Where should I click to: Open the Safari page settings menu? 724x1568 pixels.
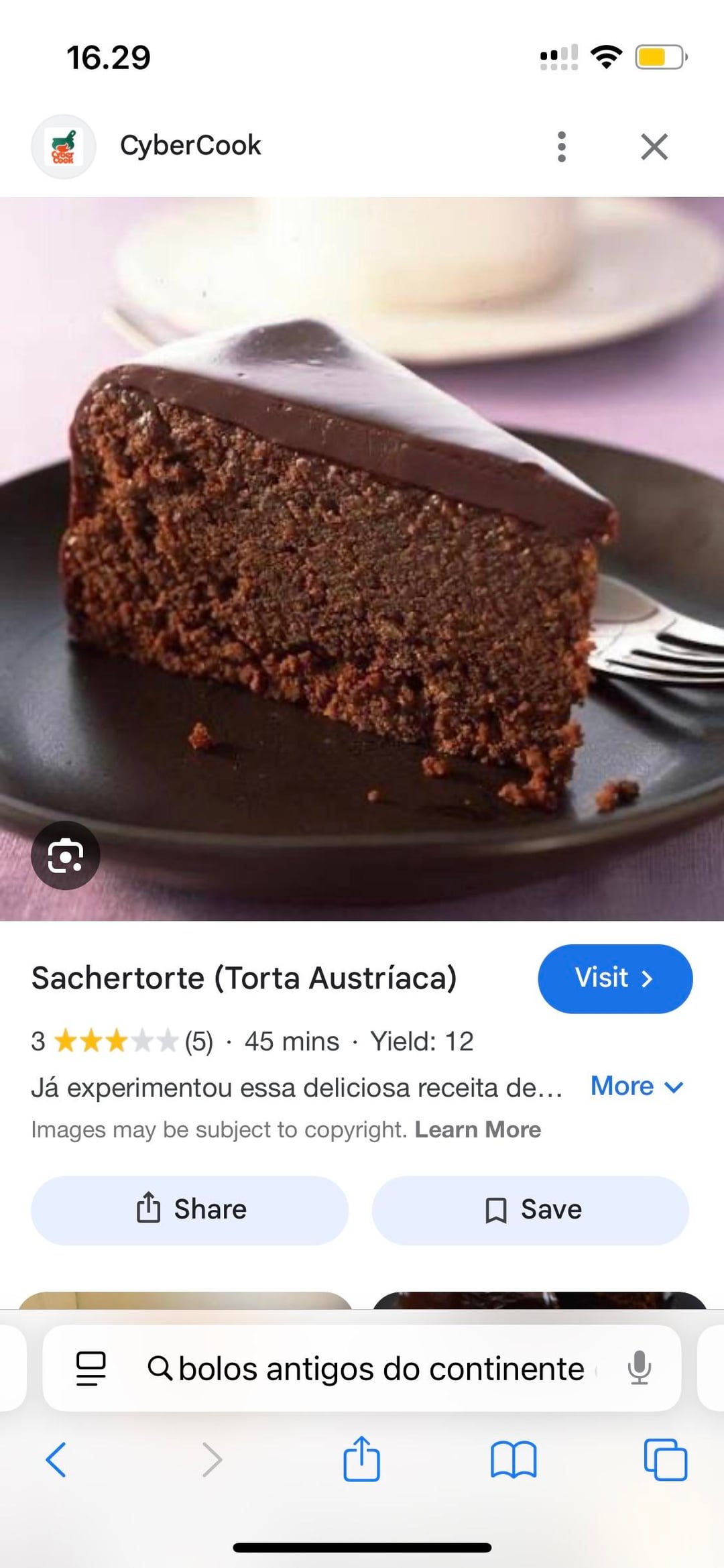90,1368
